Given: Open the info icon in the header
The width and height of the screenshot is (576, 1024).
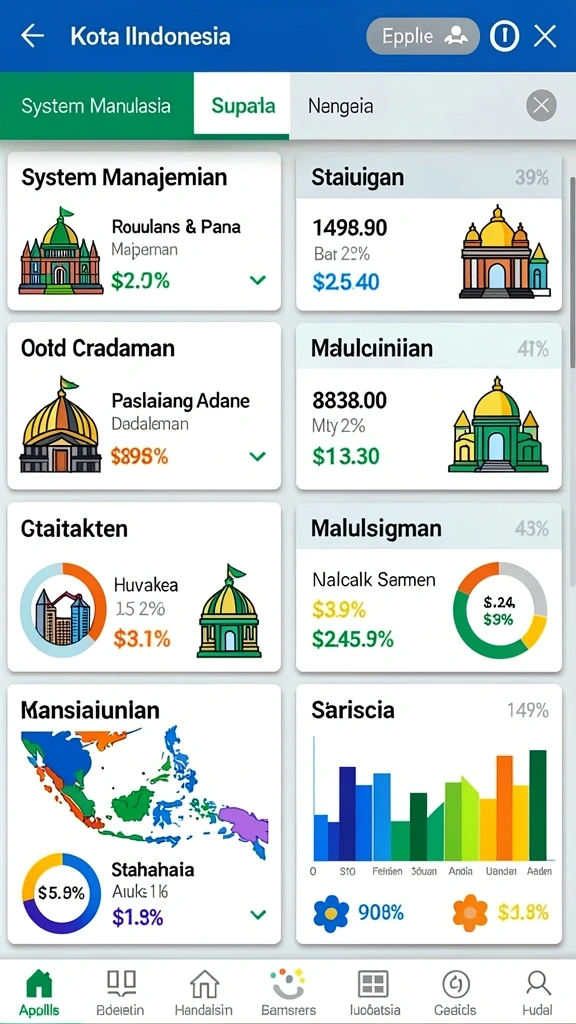Looking at the screenshot, I should click(504, 36).
